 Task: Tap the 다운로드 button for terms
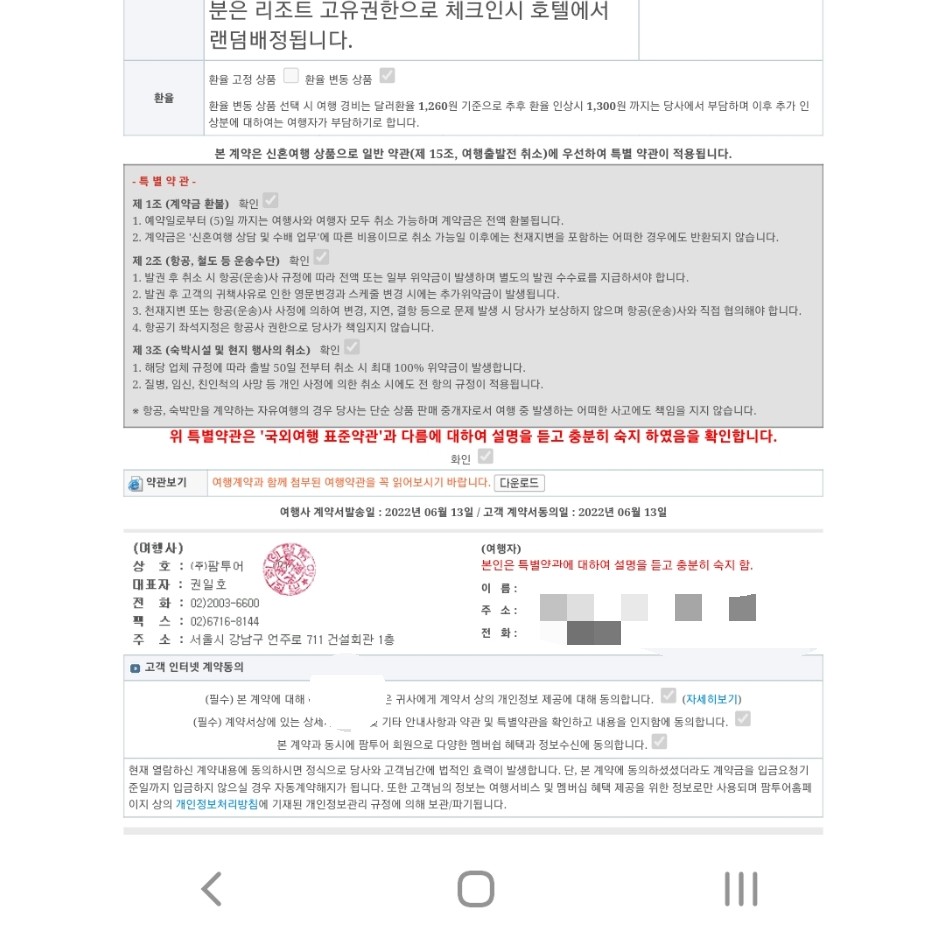coord(519,483)
